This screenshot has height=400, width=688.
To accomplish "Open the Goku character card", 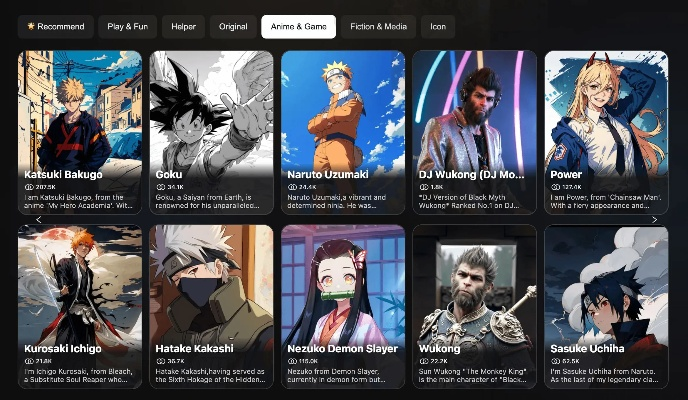I will point(211,130).
